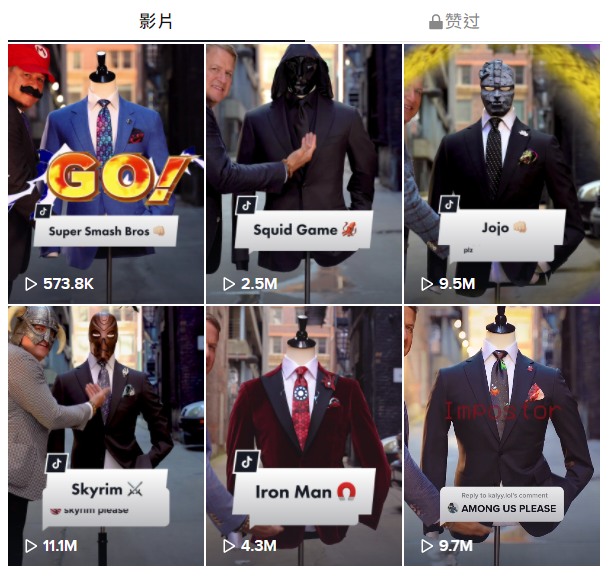The width and height of the screenshot is (606, 568).
Task: Open the Iron Man video
Action: pyautogui.click(x=303, y=435)
